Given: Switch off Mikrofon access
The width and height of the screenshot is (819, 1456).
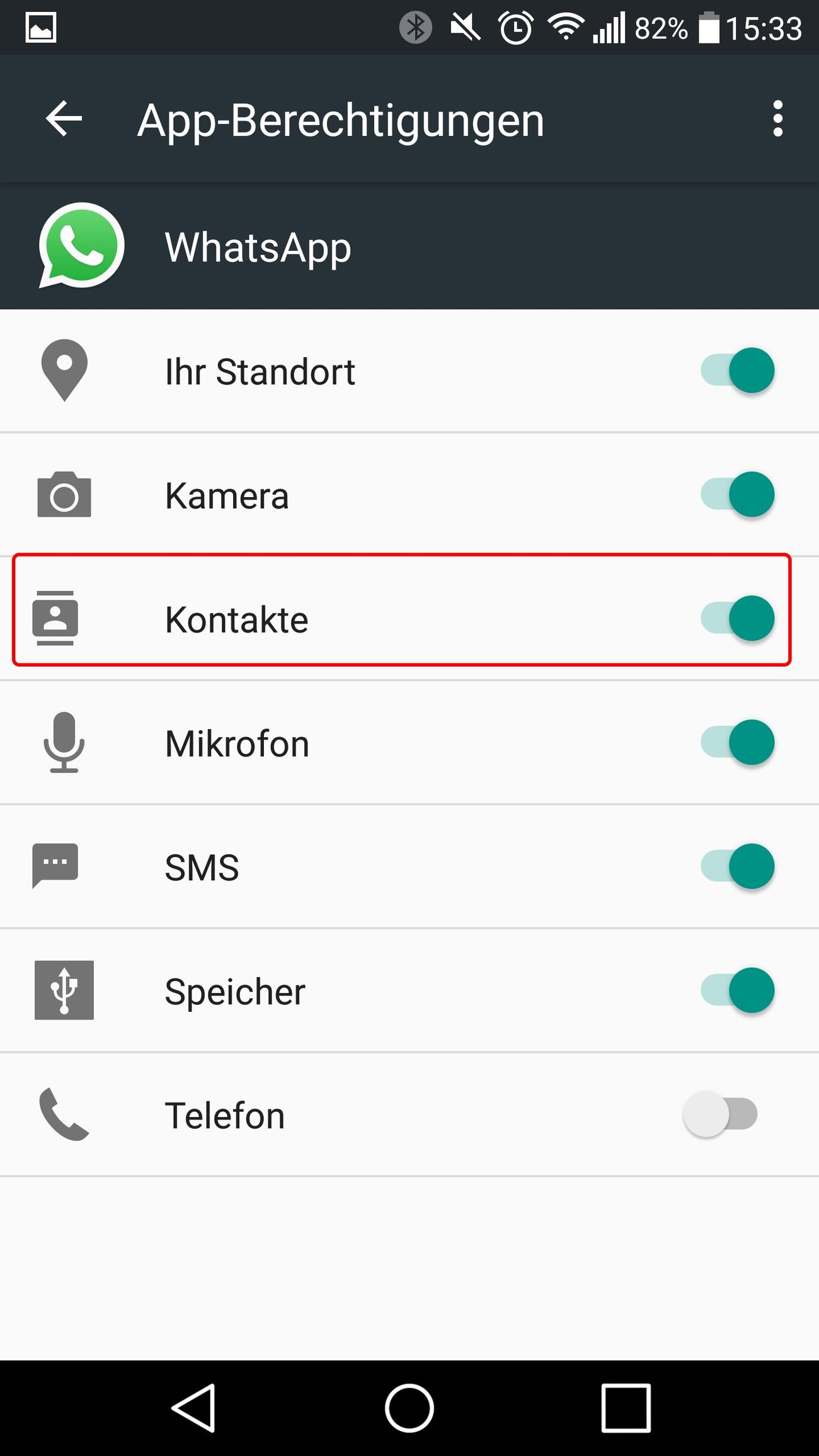Looking at the screenshot, I should (x=737, y=743).
